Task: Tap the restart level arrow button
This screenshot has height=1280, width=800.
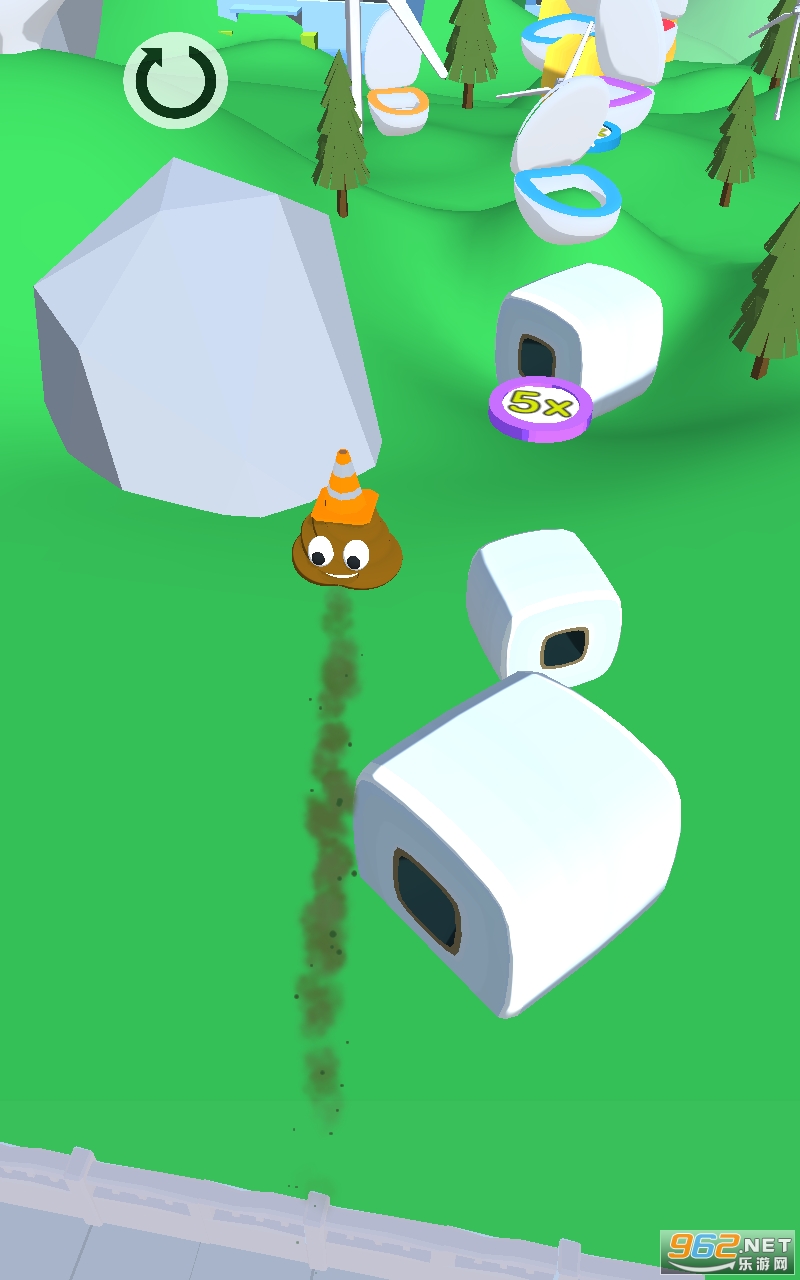Action: pyautogui.click(x=175, y=81)
